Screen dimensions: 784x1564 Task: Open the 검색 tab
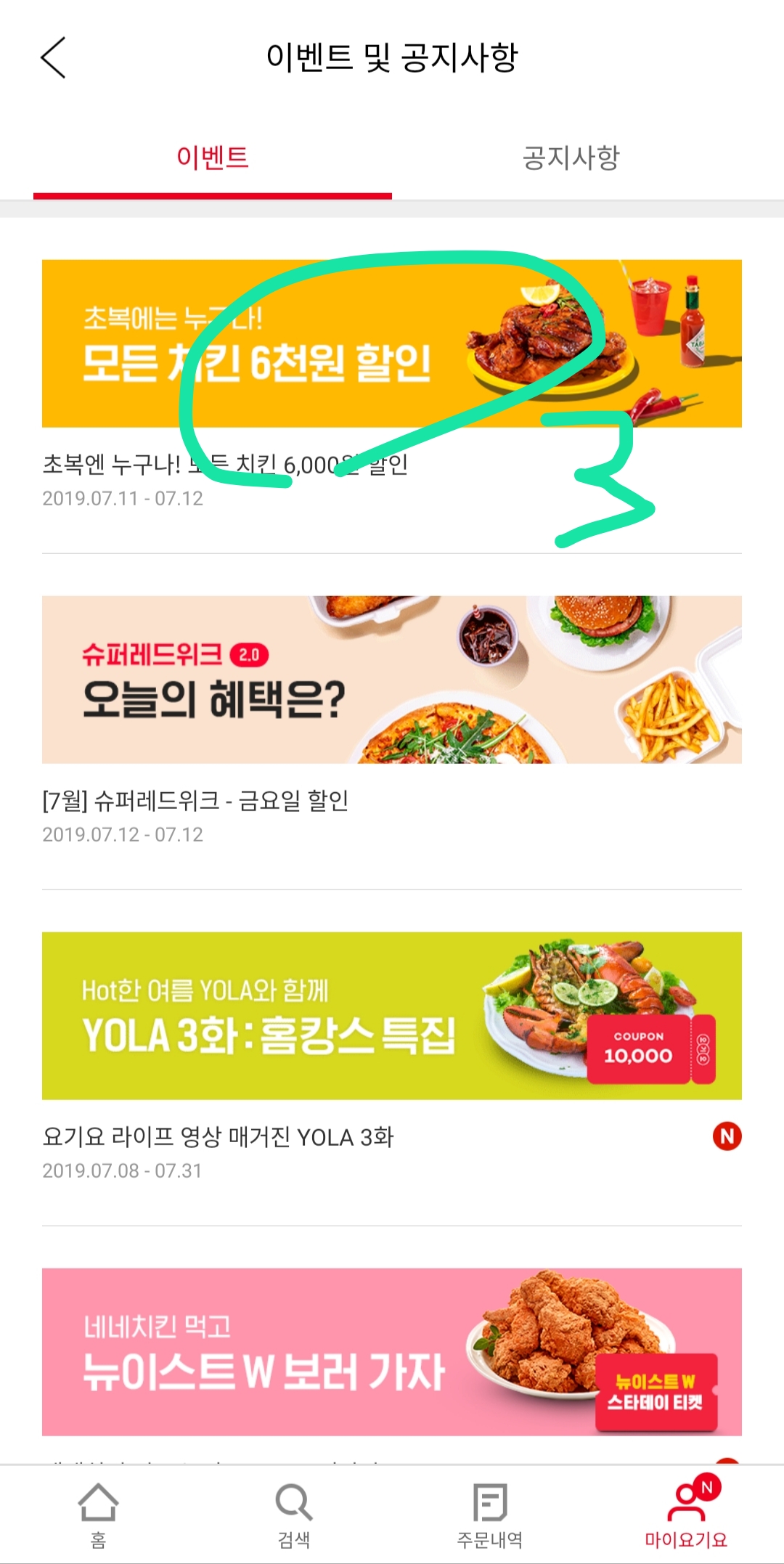click(294, 1515)
